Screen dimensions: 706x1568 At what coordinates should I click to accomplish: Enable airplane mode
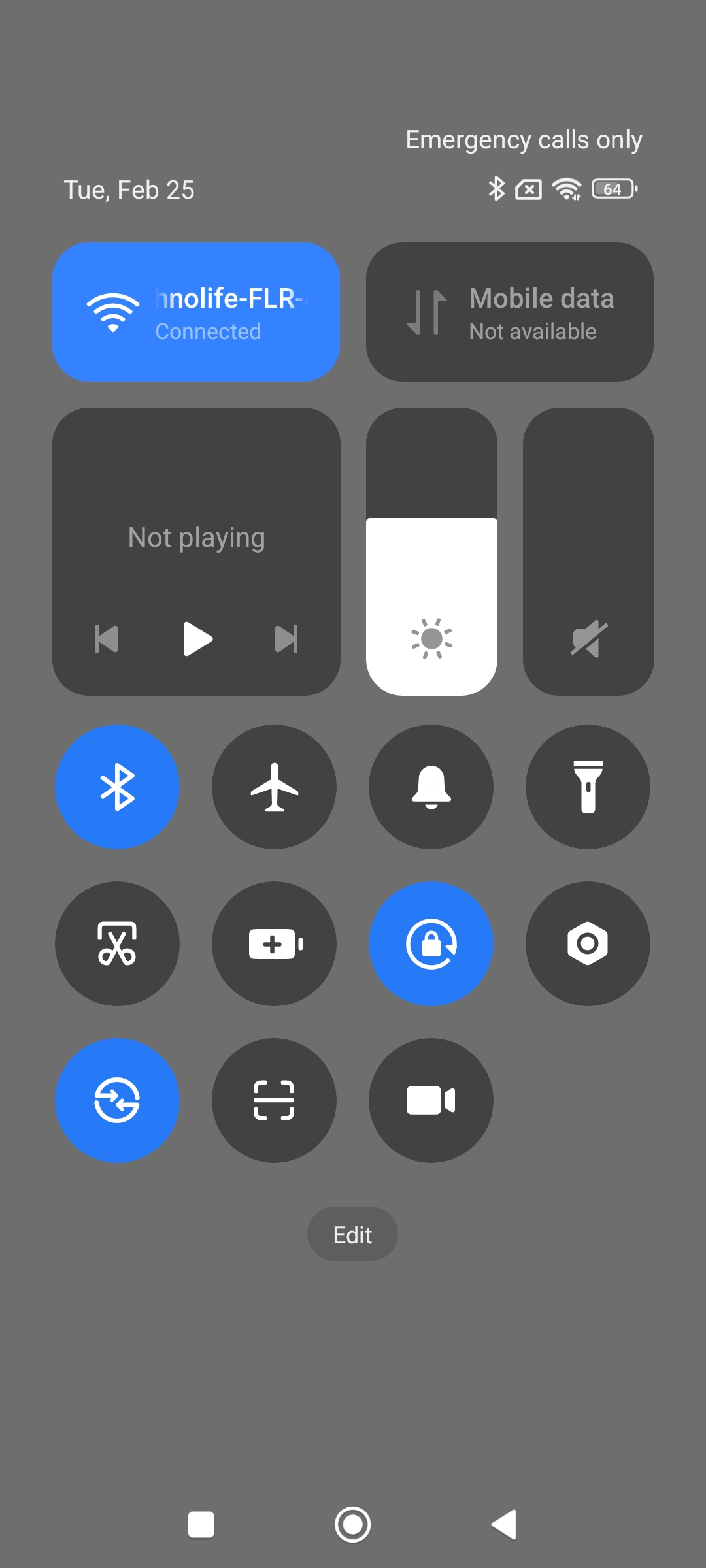click(x=275, y=787)
